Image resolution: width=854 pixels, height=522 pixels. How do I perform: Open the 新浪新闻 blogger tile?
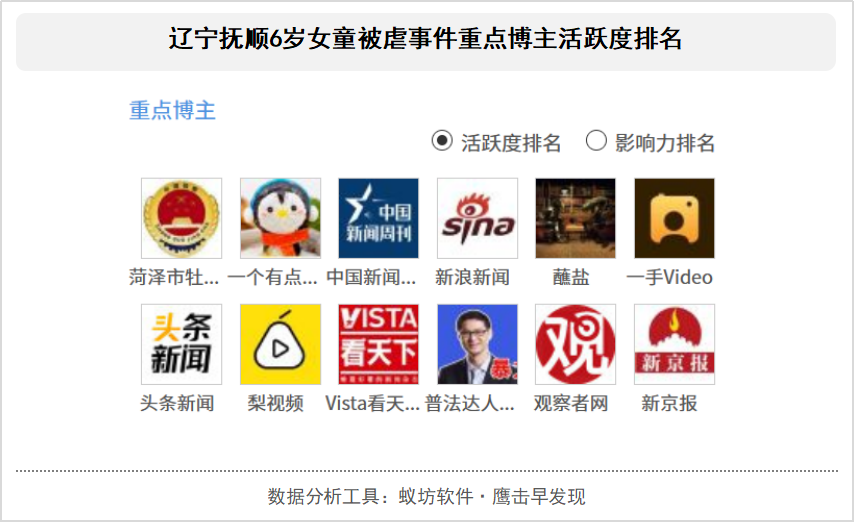(477, 219)
